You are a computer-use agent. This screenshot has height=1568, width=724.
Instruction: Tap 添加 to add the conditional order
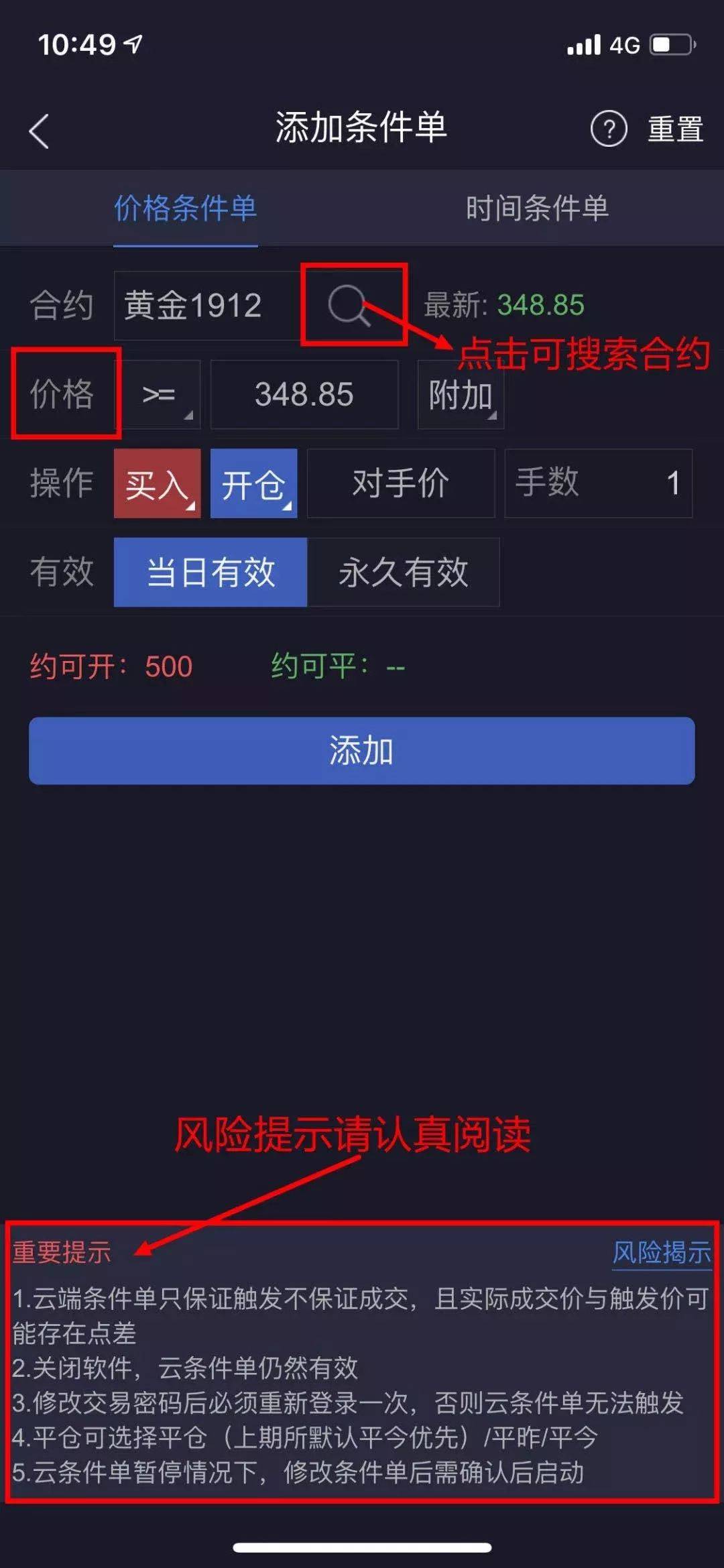361,751
